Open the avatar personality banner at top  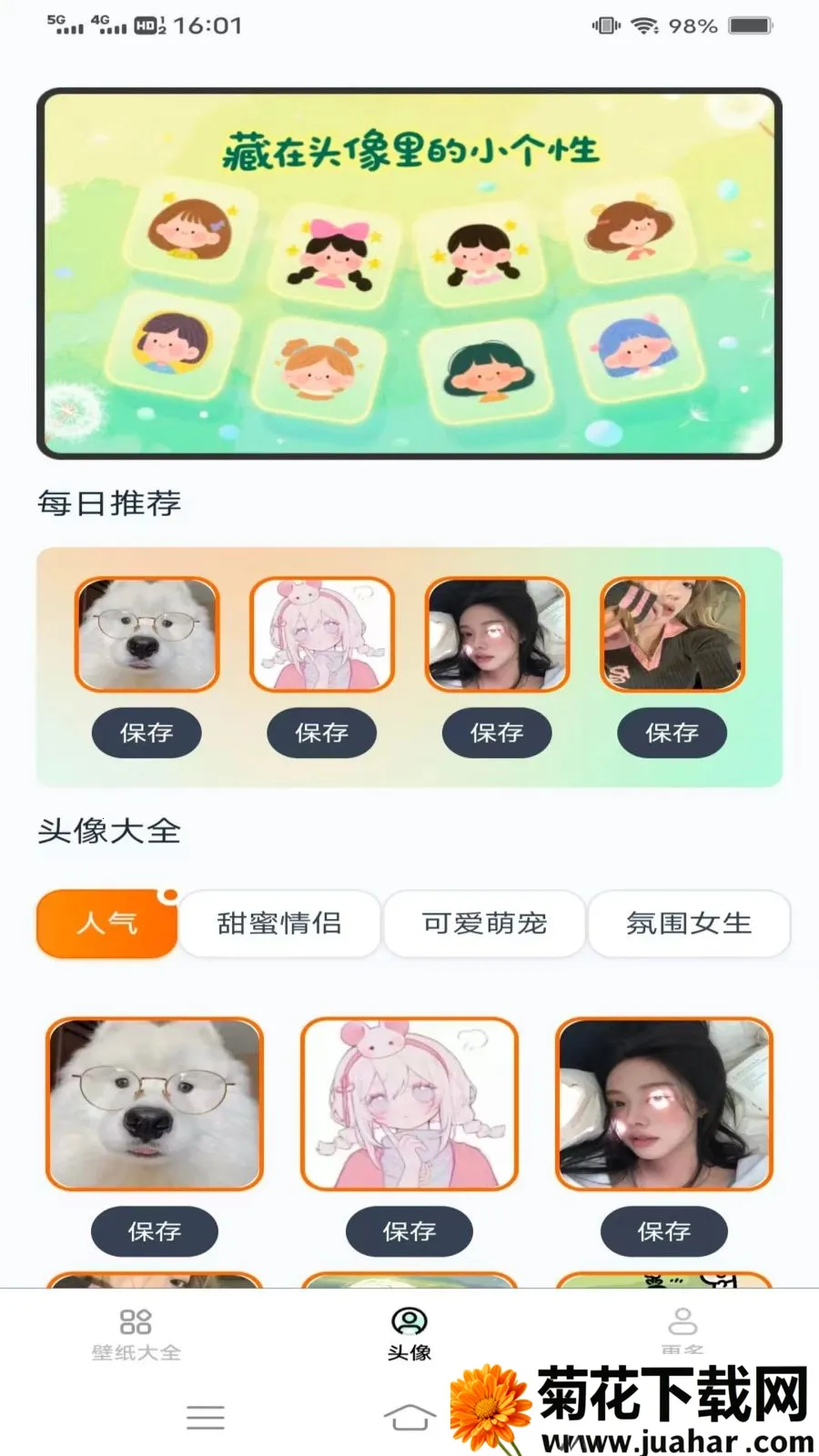click(x=409, y=273)
